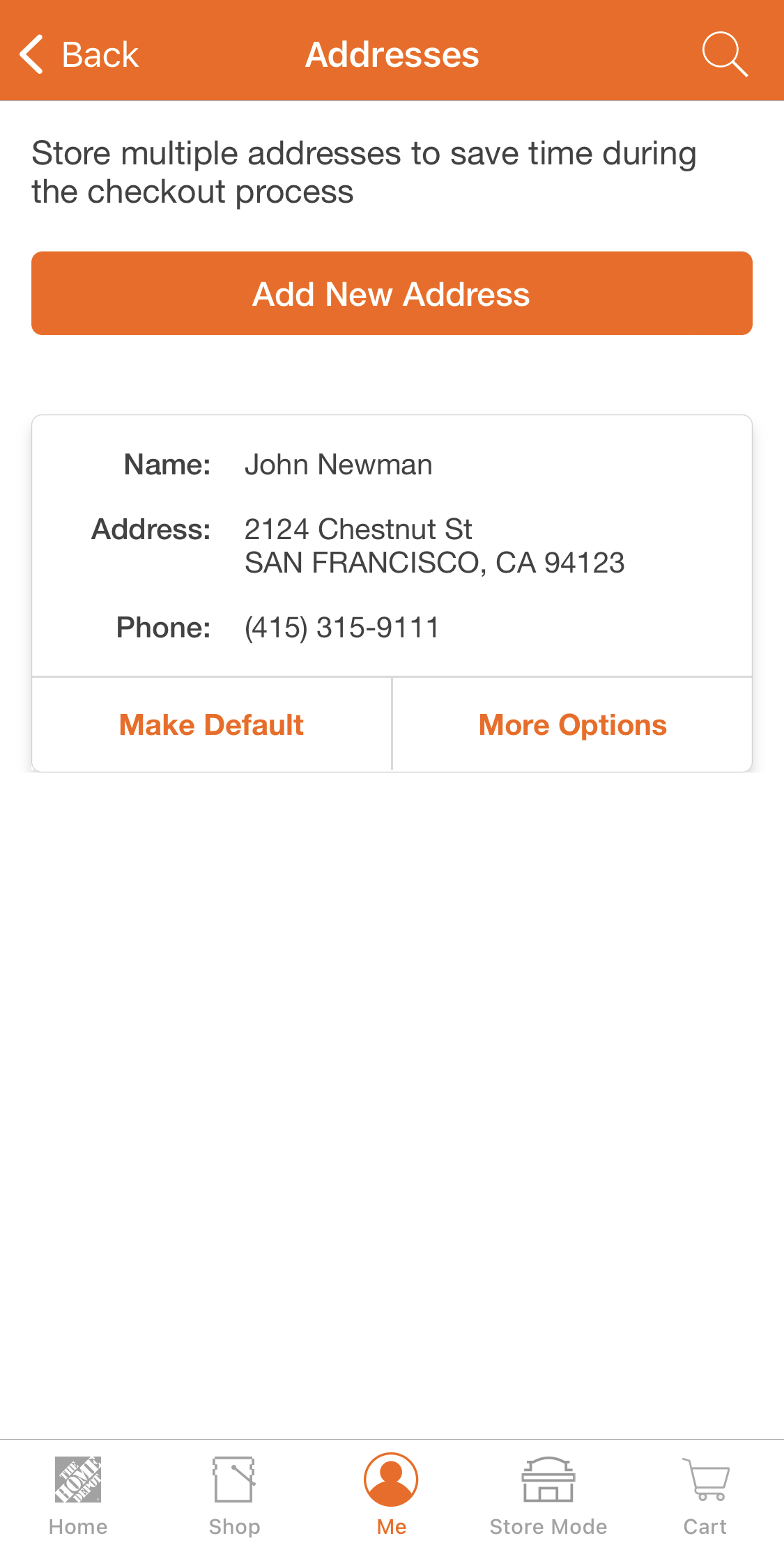
Task: Tap phone number (415) 315-9111
Action: [x=341, y=626]
